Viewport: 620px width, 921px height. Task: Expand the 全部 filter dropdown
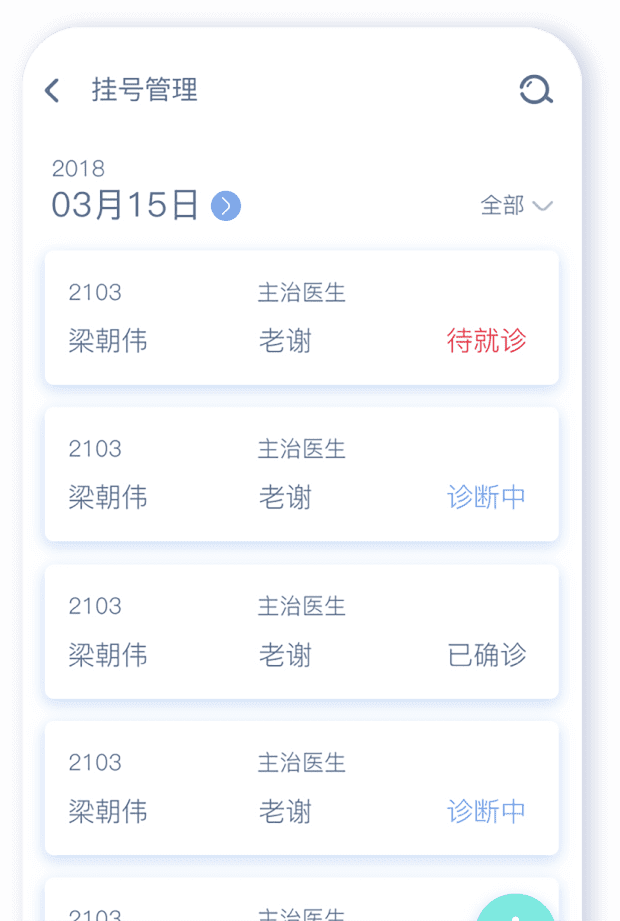click(x=516, y=206)
